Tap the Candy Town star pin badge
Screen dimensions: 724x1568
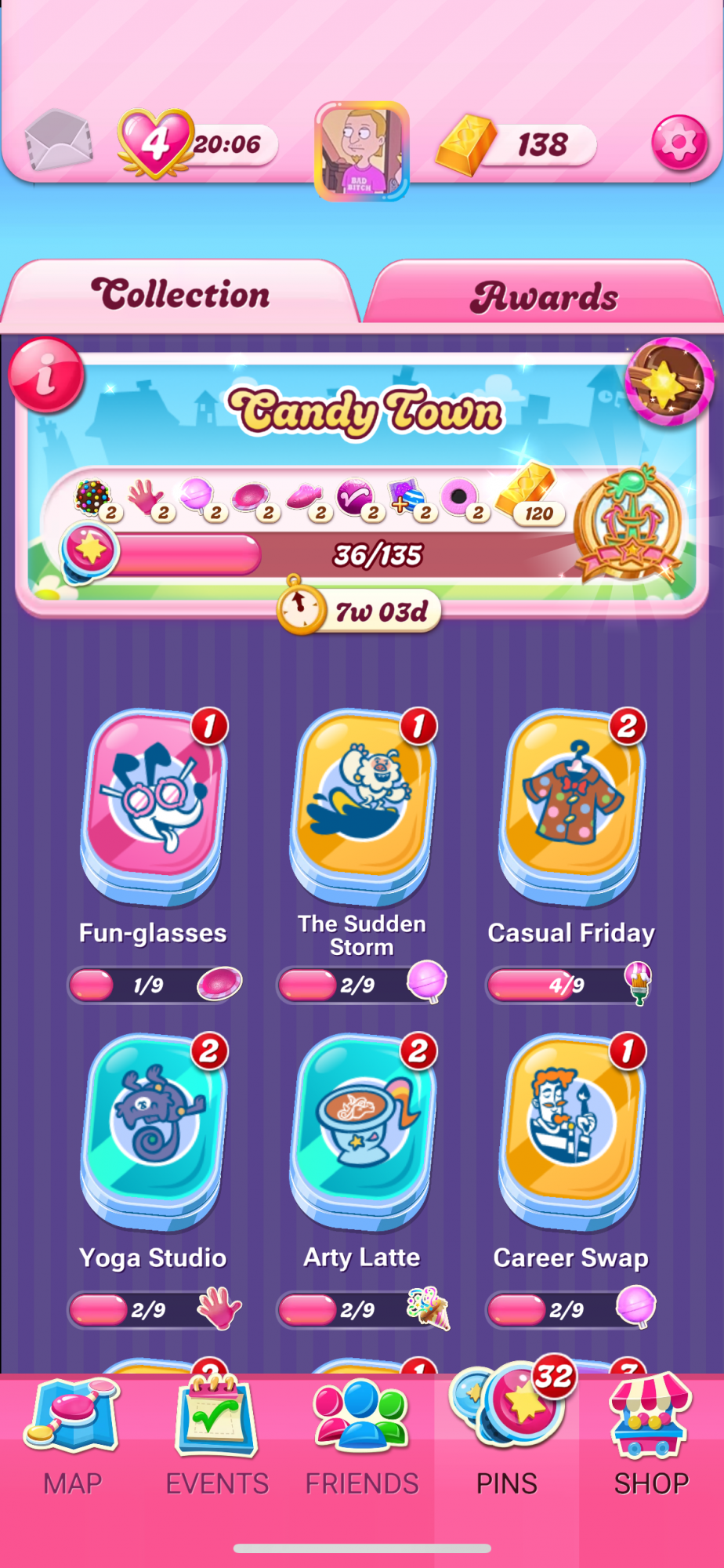tap(666, 382)
